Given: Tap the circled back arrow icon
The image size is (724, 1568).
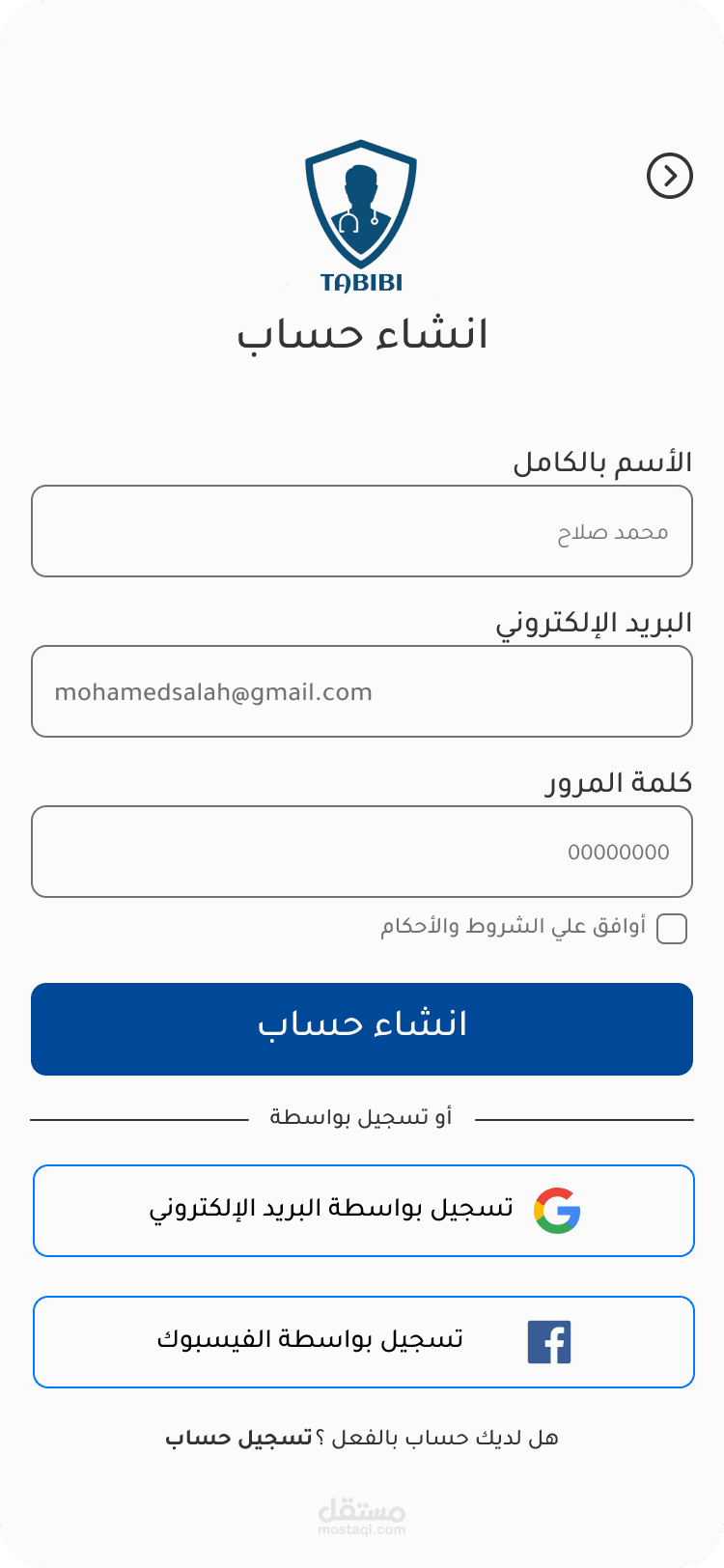Looking at the screenshot, I should (670, 176).
